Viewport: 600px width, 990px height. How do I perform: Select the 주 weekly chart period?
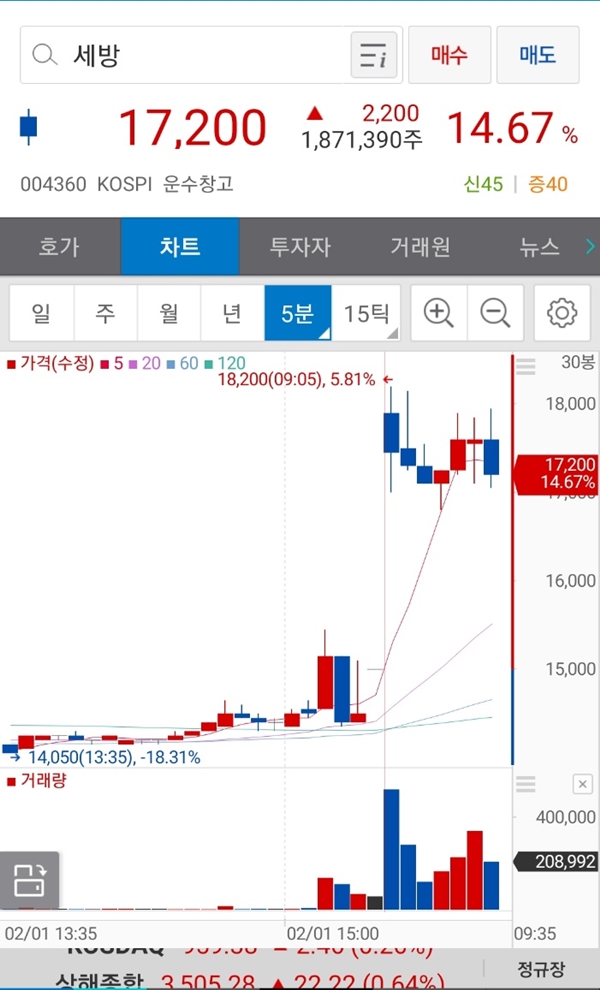click(x=105, y=313)
